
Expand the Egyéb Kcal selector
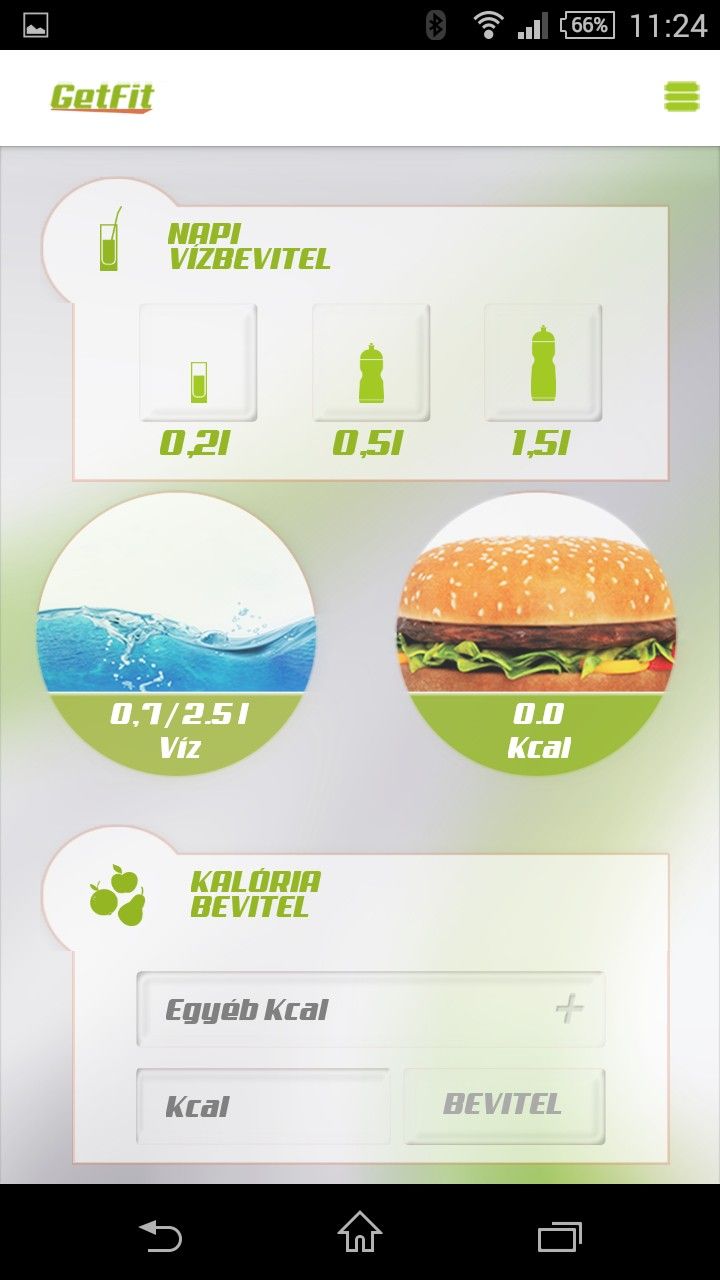(370, 1009)
